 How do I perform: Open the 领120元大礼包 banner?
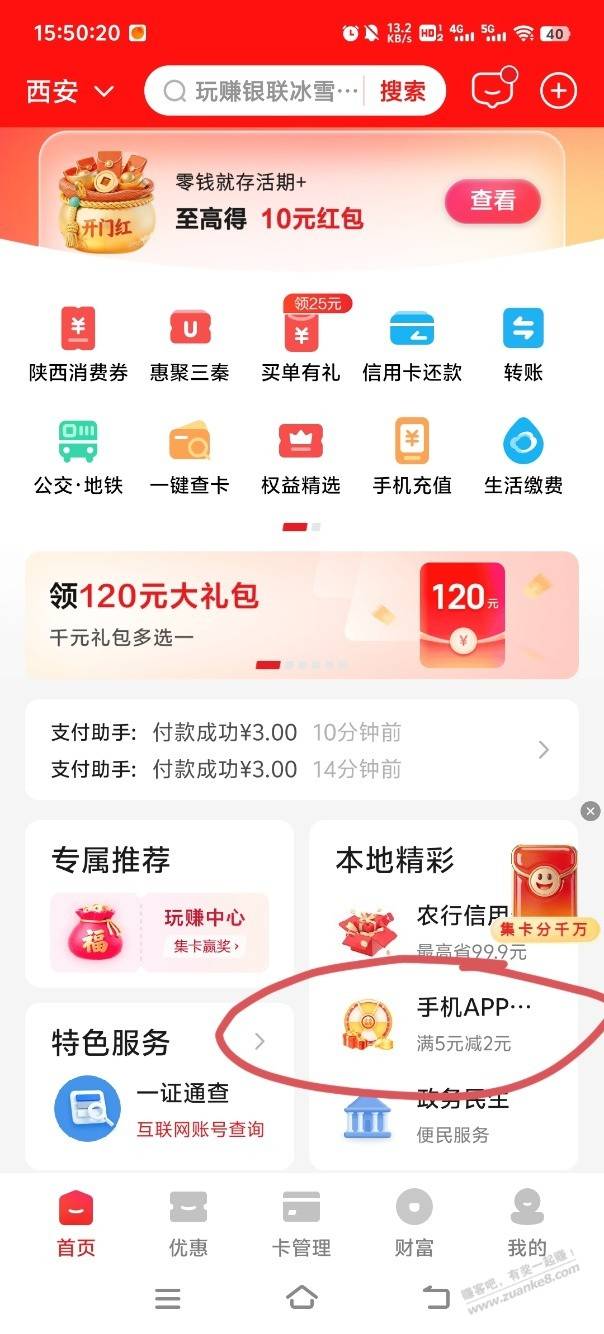tap(302, 614)
